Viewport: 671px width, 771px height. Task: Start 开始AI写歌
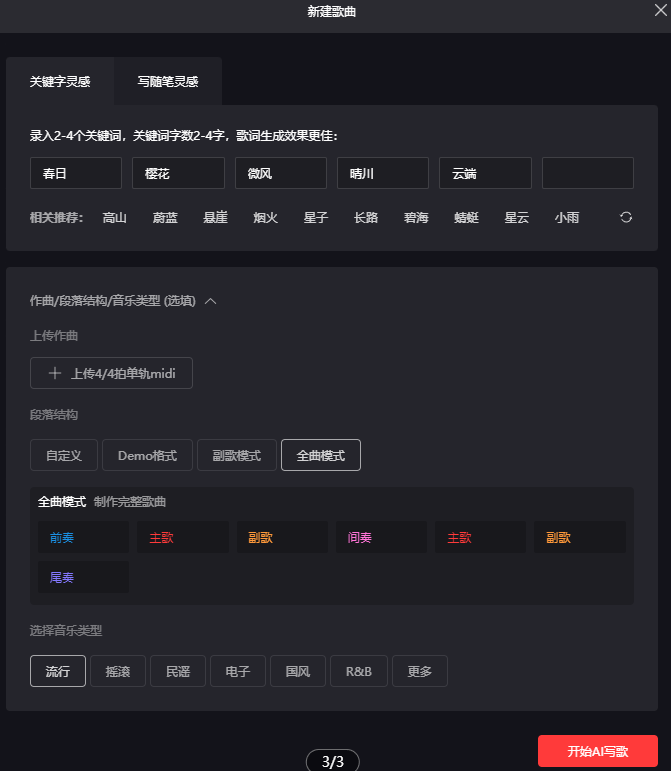click(x=597, y=751)
